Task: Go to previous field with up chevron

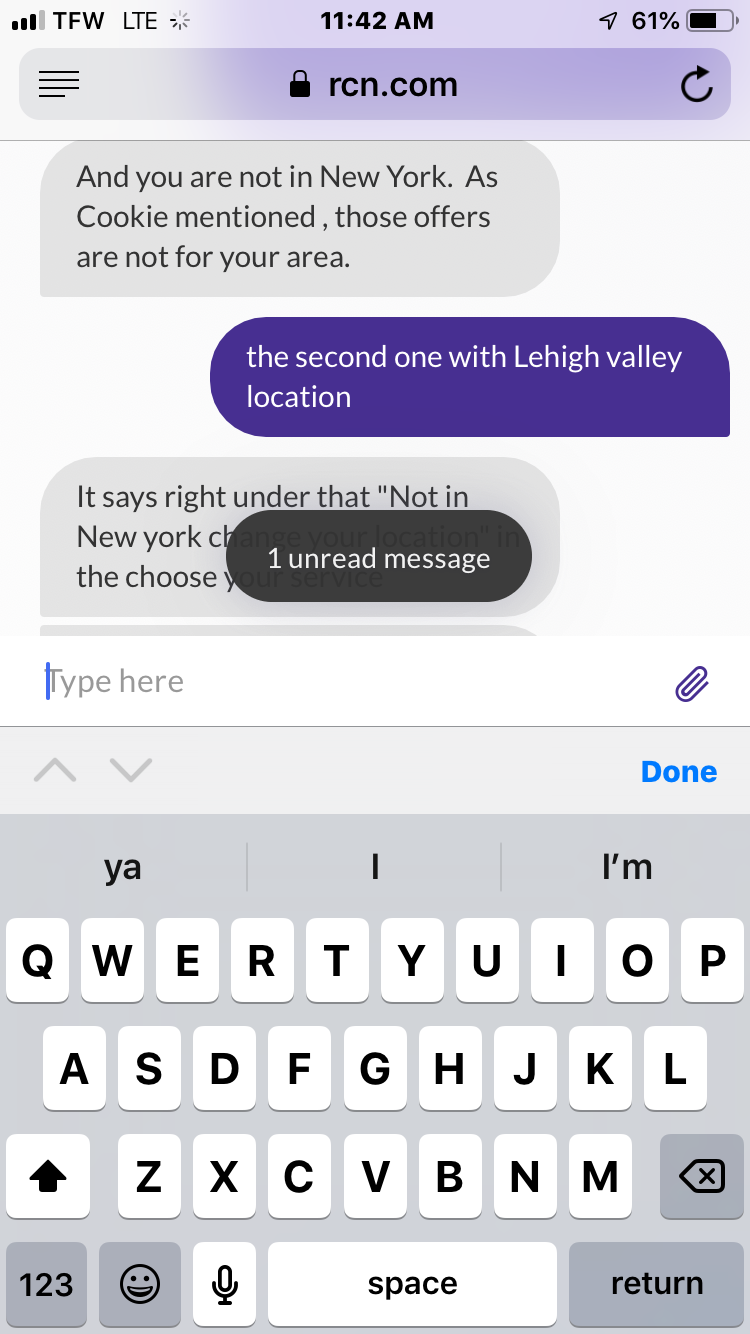Action: [x=55, y=770]
